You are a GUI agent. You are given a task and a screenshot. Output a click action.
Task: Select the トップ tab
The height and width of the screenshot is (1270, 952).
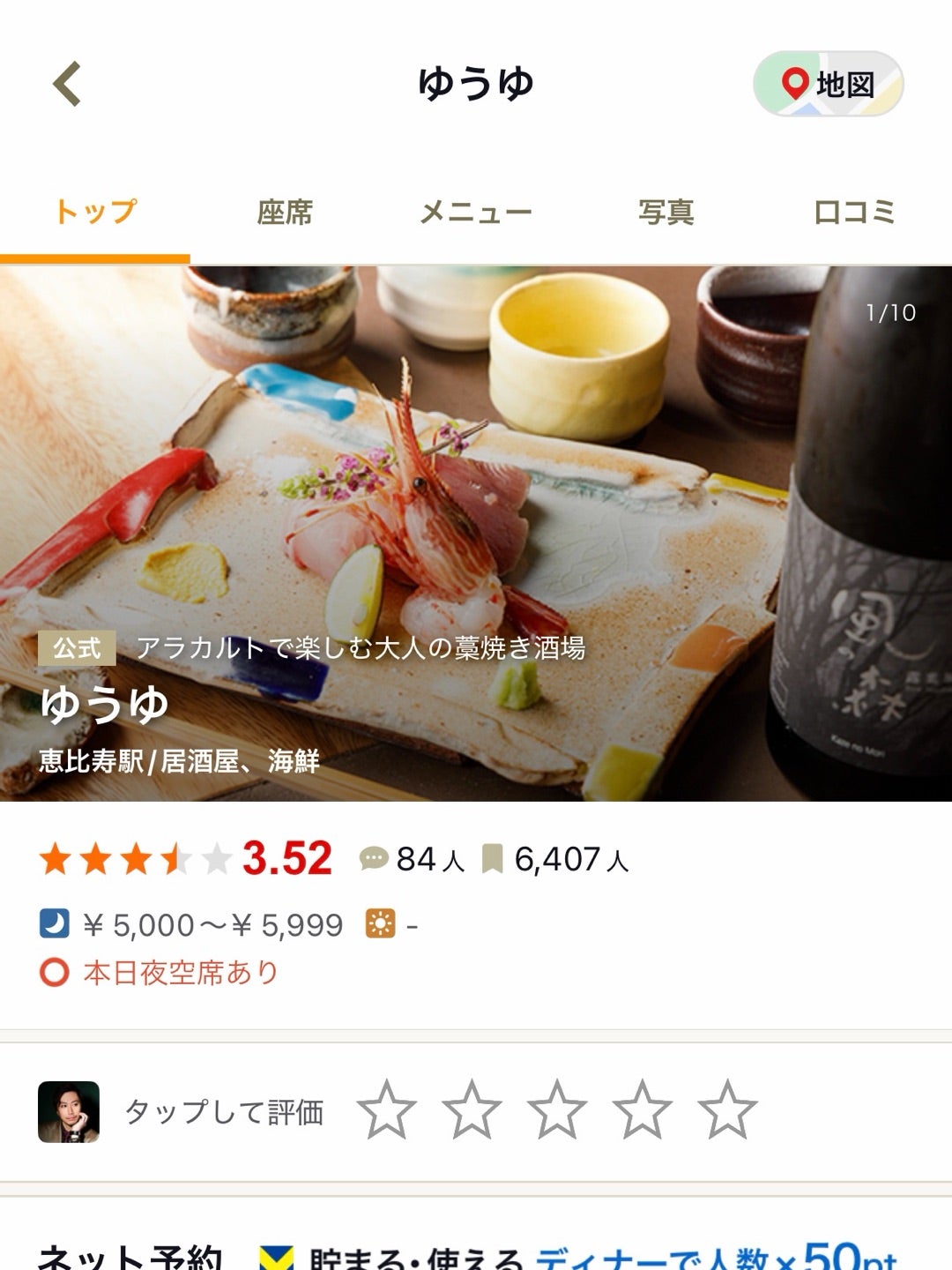(x=95, y=213)
